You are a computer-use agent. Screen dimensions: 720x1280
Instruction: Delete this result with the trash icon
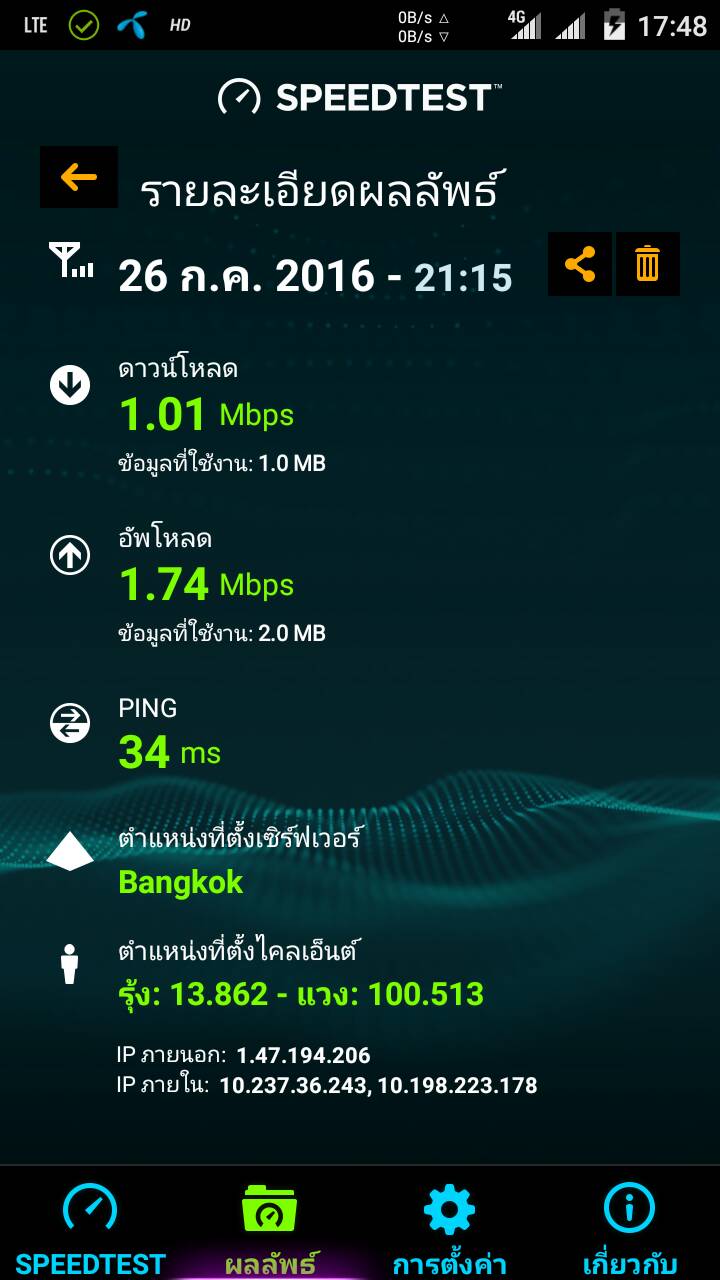point(648,265)
